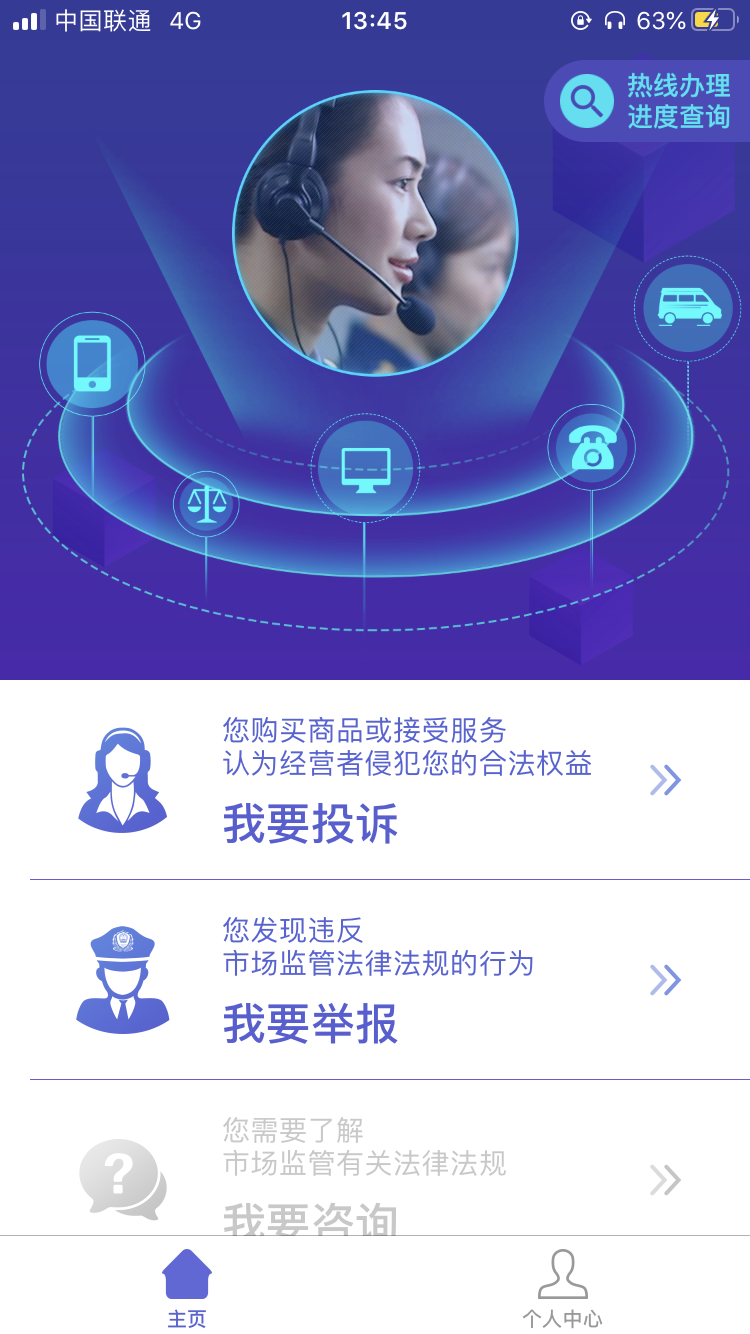Open the 我要投诉 complaint entry
This screenshot has width=750, height=1334.
[x=388, y=781]
